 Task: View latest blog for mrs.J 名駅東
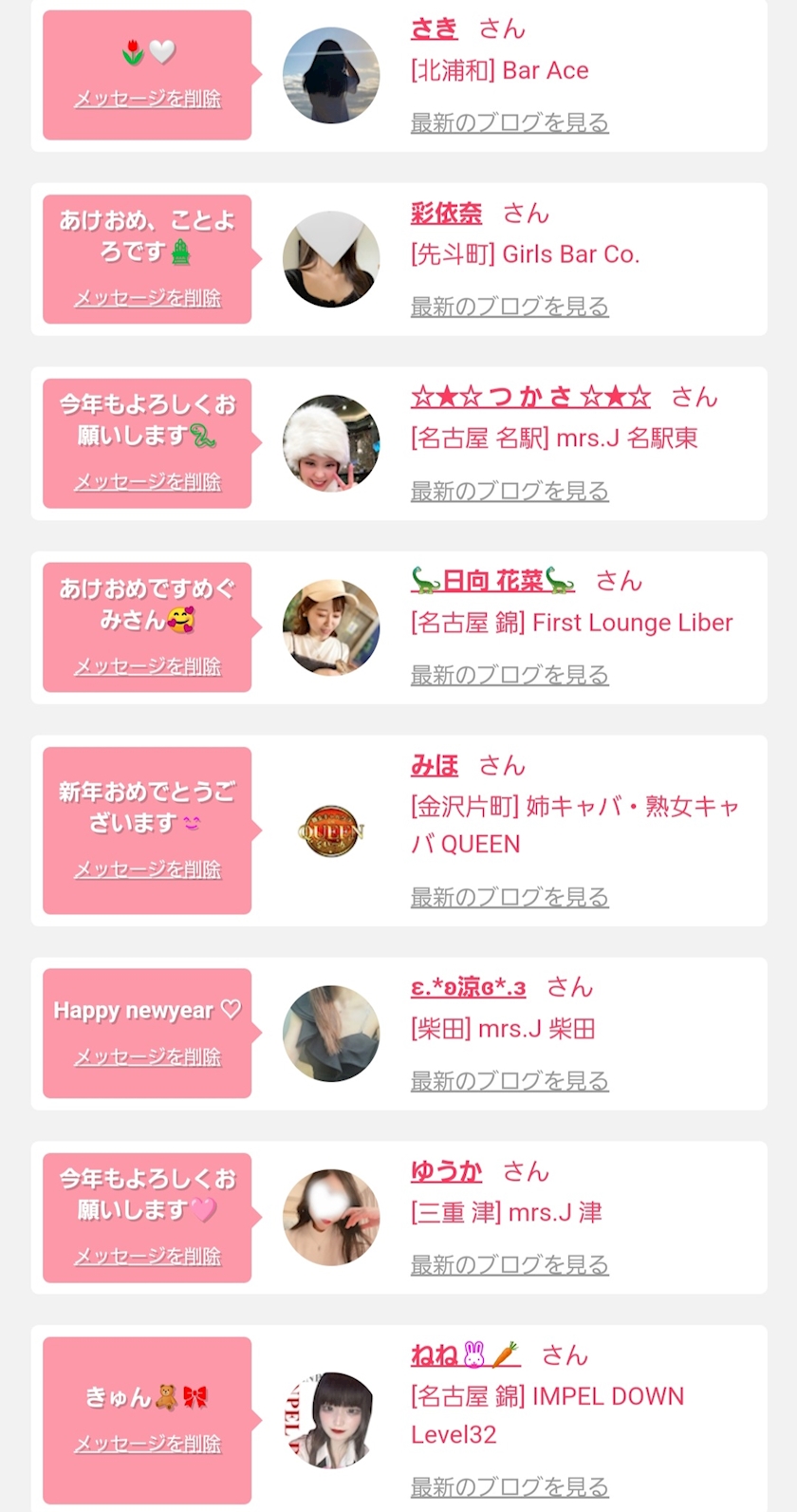click(x=509, y=491)
